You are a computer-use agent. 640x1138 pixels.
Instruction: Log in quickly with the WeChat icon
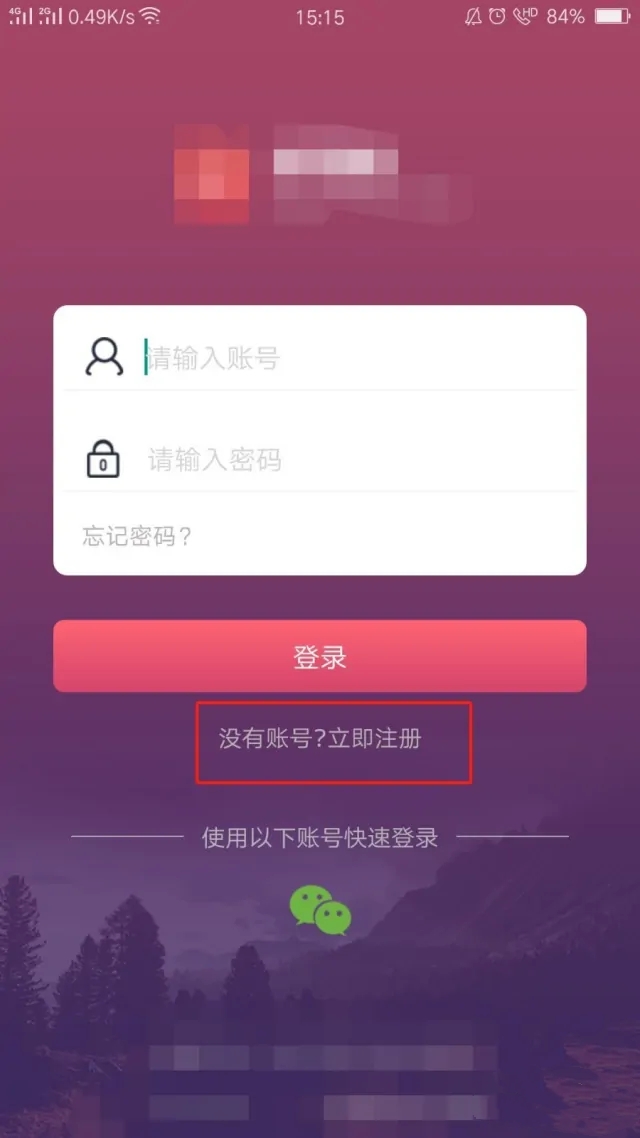[x=321, y=910]
